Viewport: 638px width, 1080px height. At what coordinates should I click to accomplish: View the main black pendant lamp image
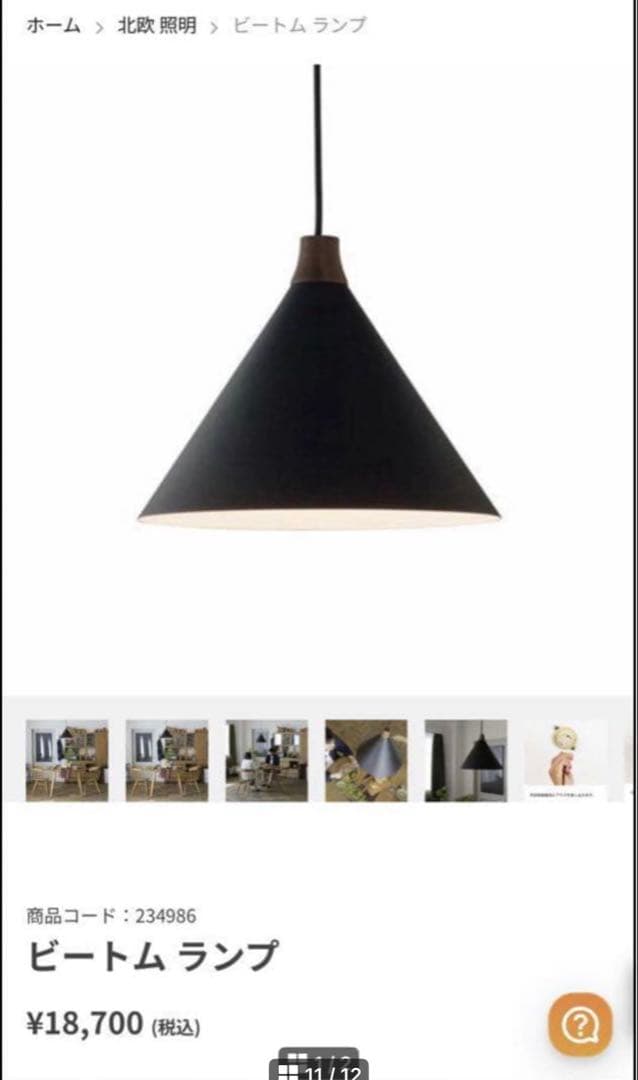(x=319, y=400)
